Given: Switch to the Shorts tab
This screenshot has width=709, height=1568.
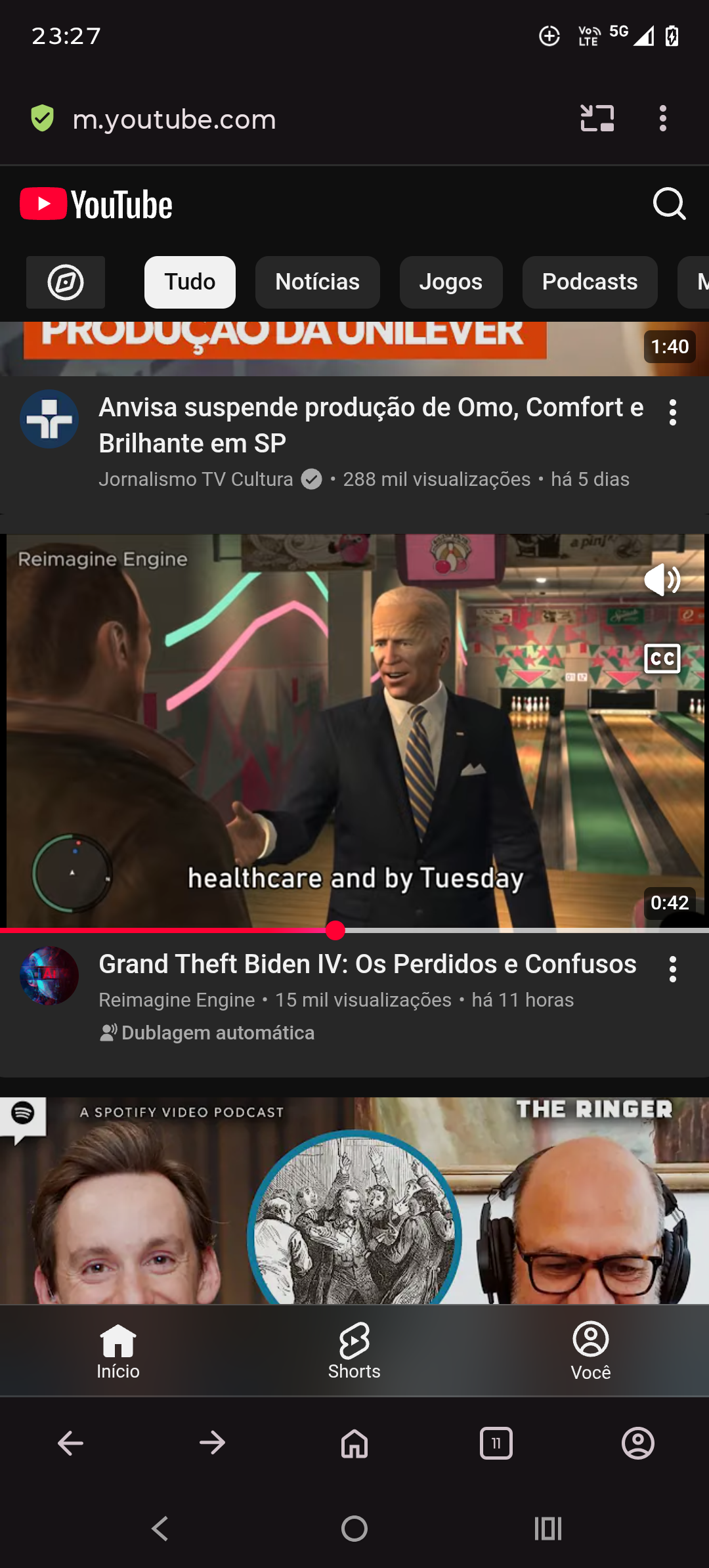Looking at the screenshot, I should click(354, 1351).
